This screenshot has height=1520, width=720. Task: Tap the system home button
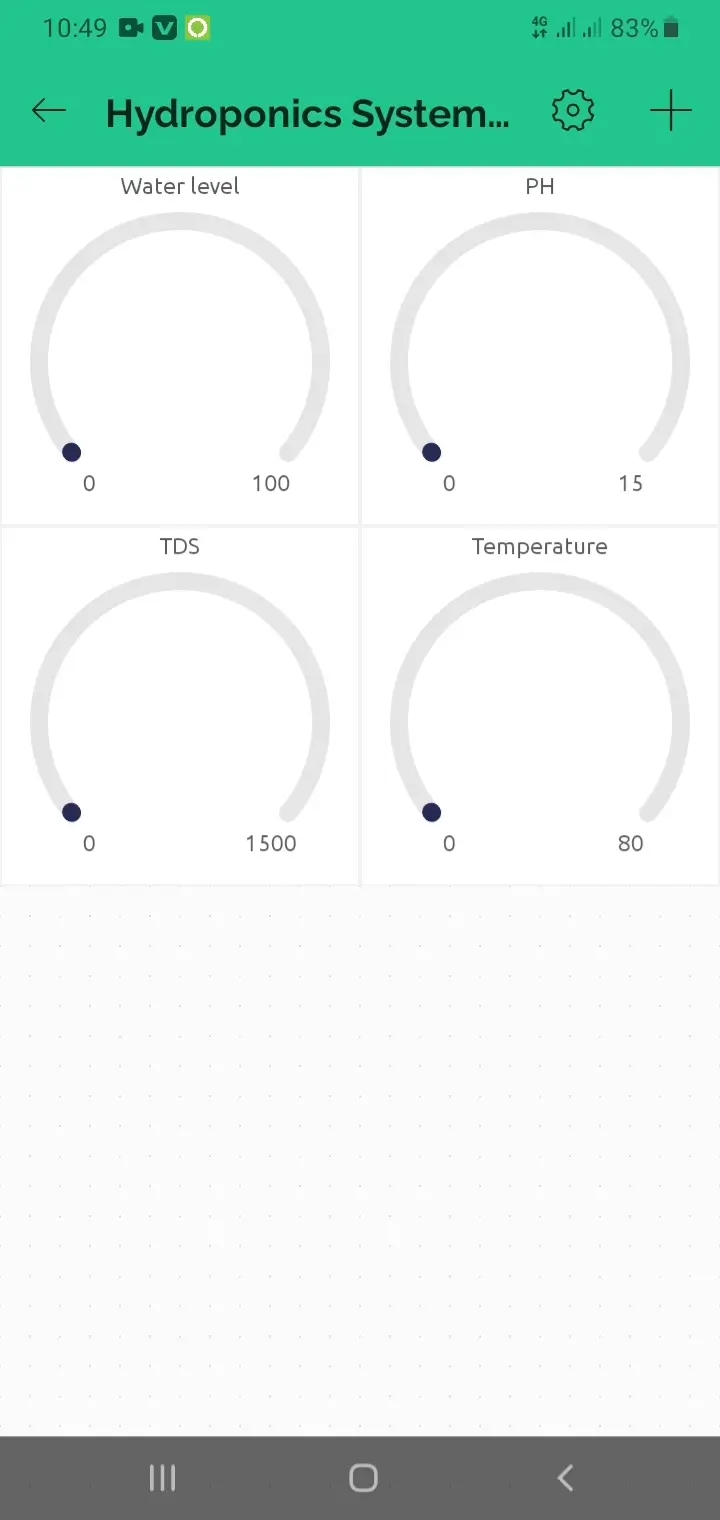[363, 1478]
